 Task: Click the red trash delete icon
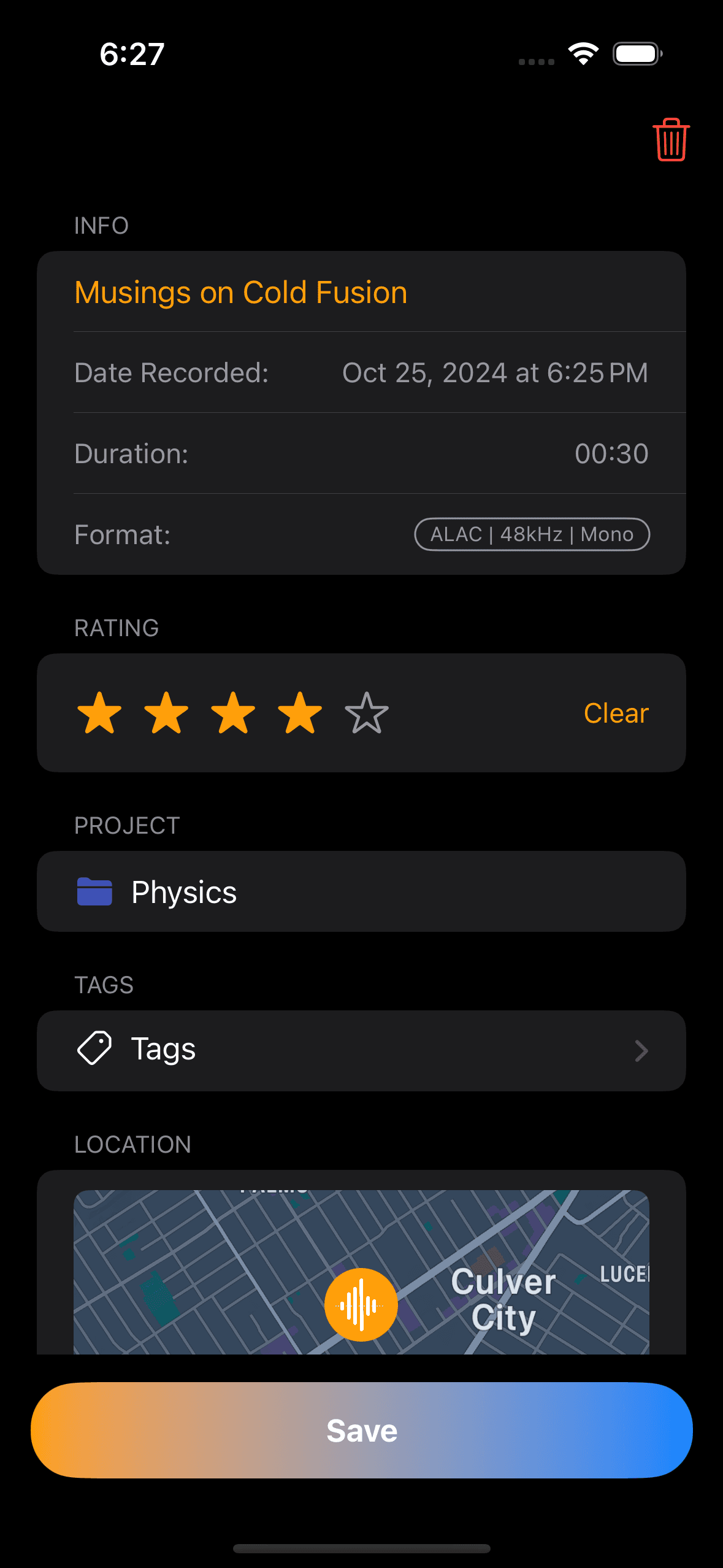click(670, 137)
